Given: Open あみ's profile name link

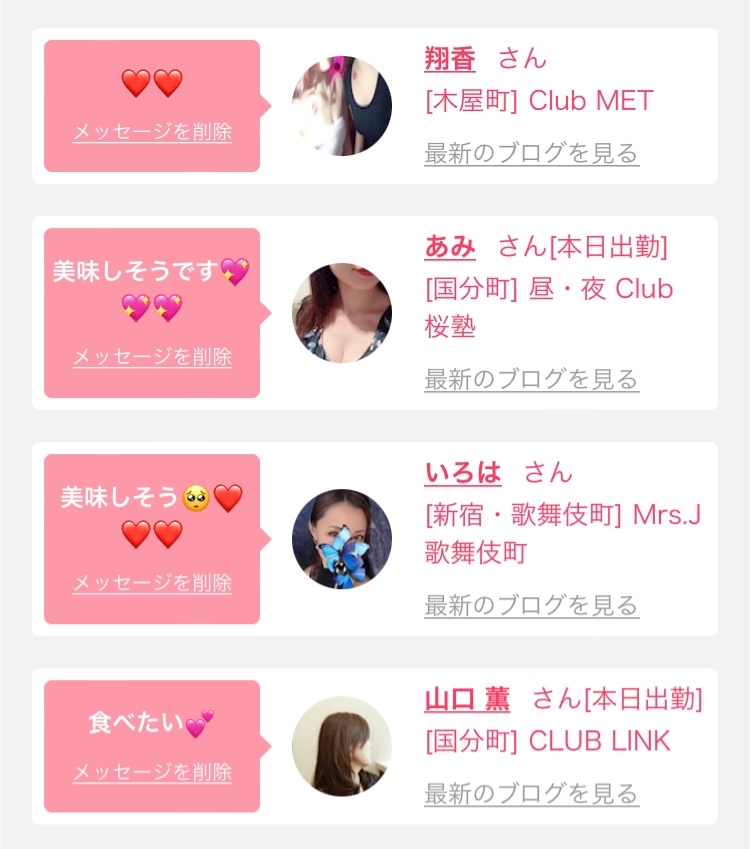Looking at the screenshot, I should [450, 247].
